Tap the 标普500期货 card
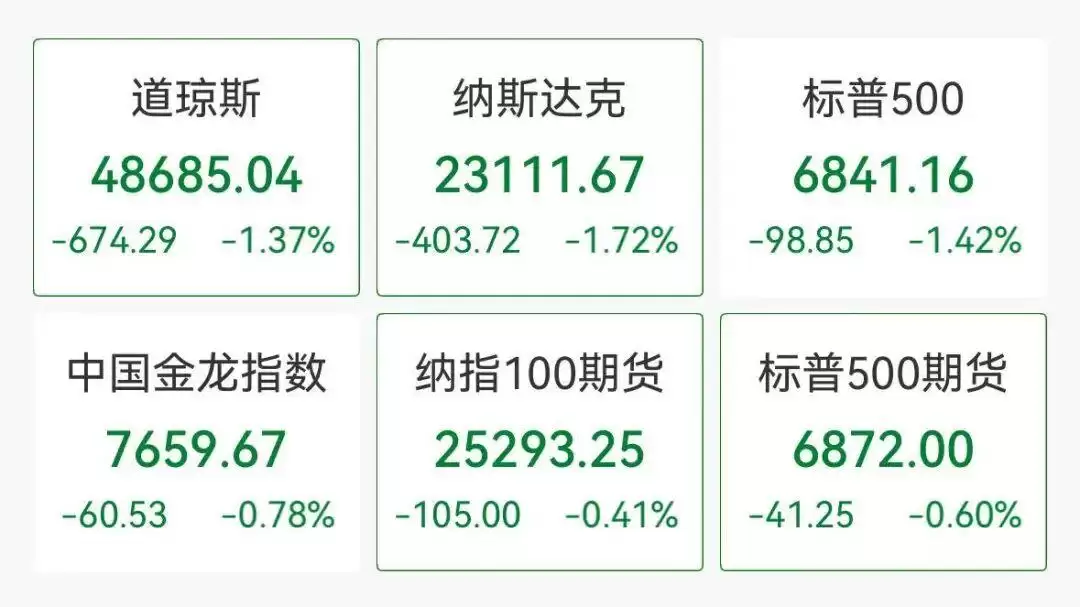 click(883, 443)
